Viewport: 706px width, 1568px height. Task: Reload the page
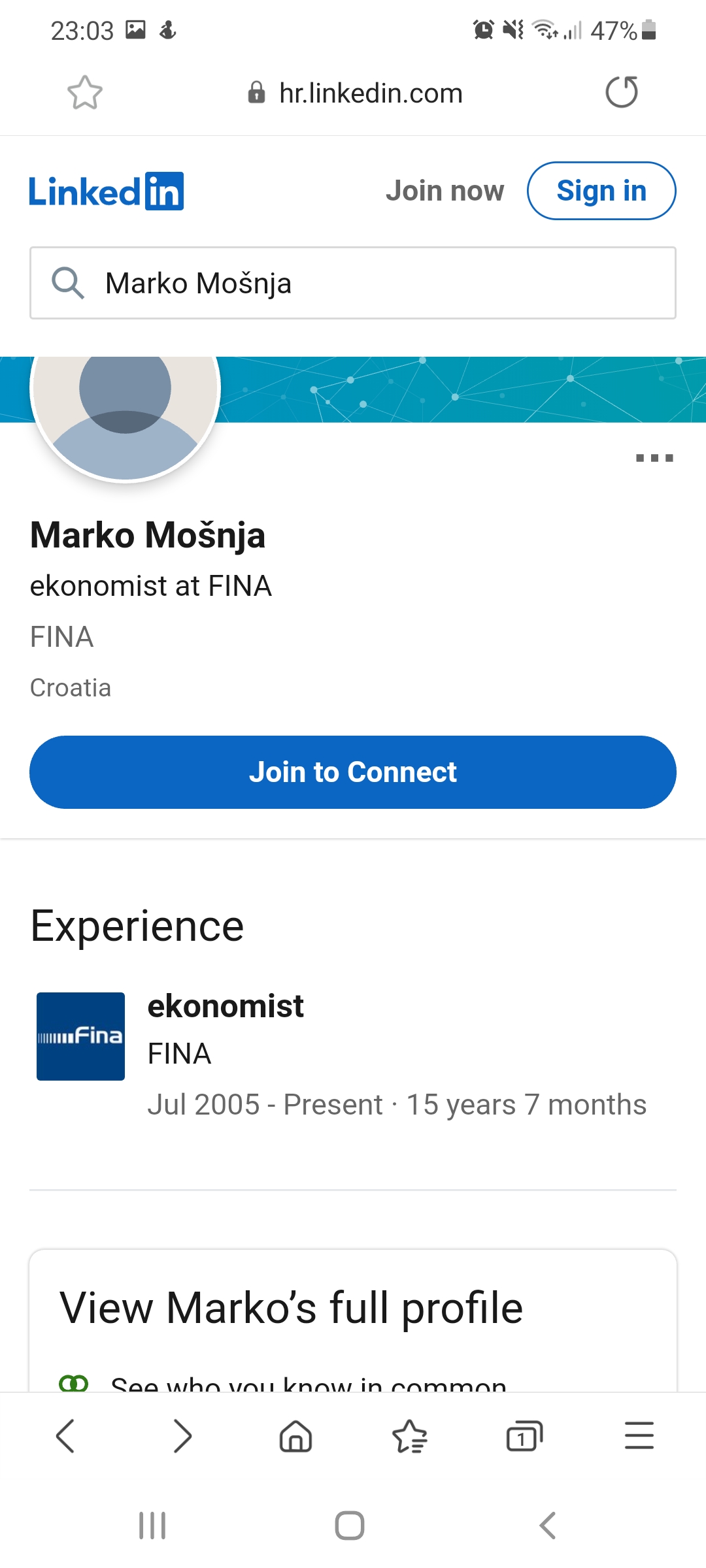coord(622,91)
